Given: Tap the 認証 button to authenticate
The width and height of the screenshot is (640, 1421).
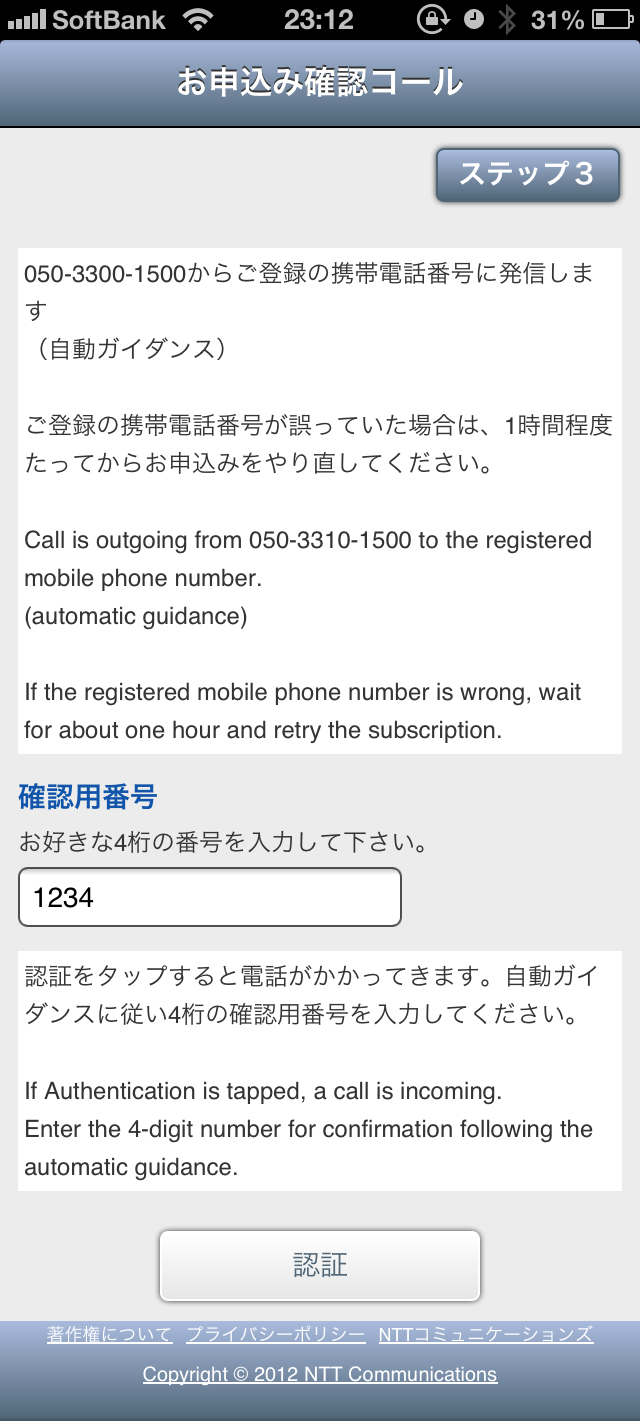Looking at the screenshot, I should tap(320, 1265).
